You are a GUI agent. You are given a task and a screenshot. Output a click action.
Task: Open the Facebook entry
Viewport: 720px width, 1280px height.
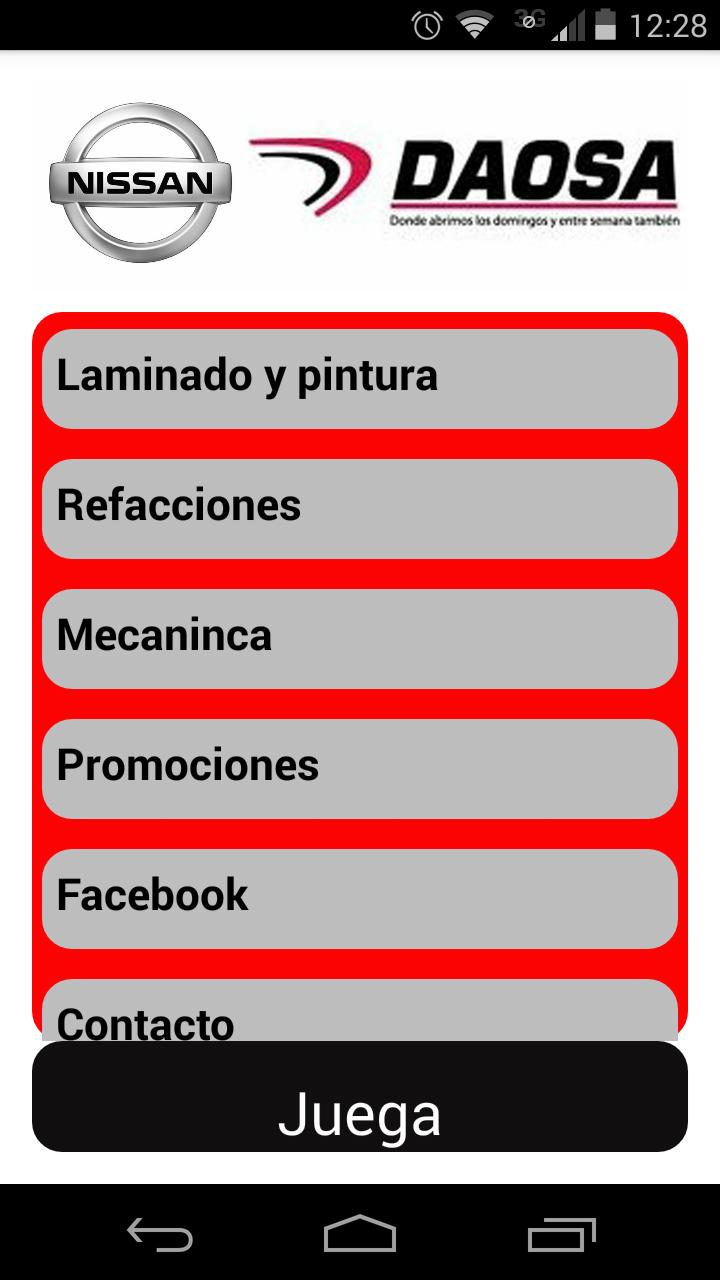click(360, 898)
